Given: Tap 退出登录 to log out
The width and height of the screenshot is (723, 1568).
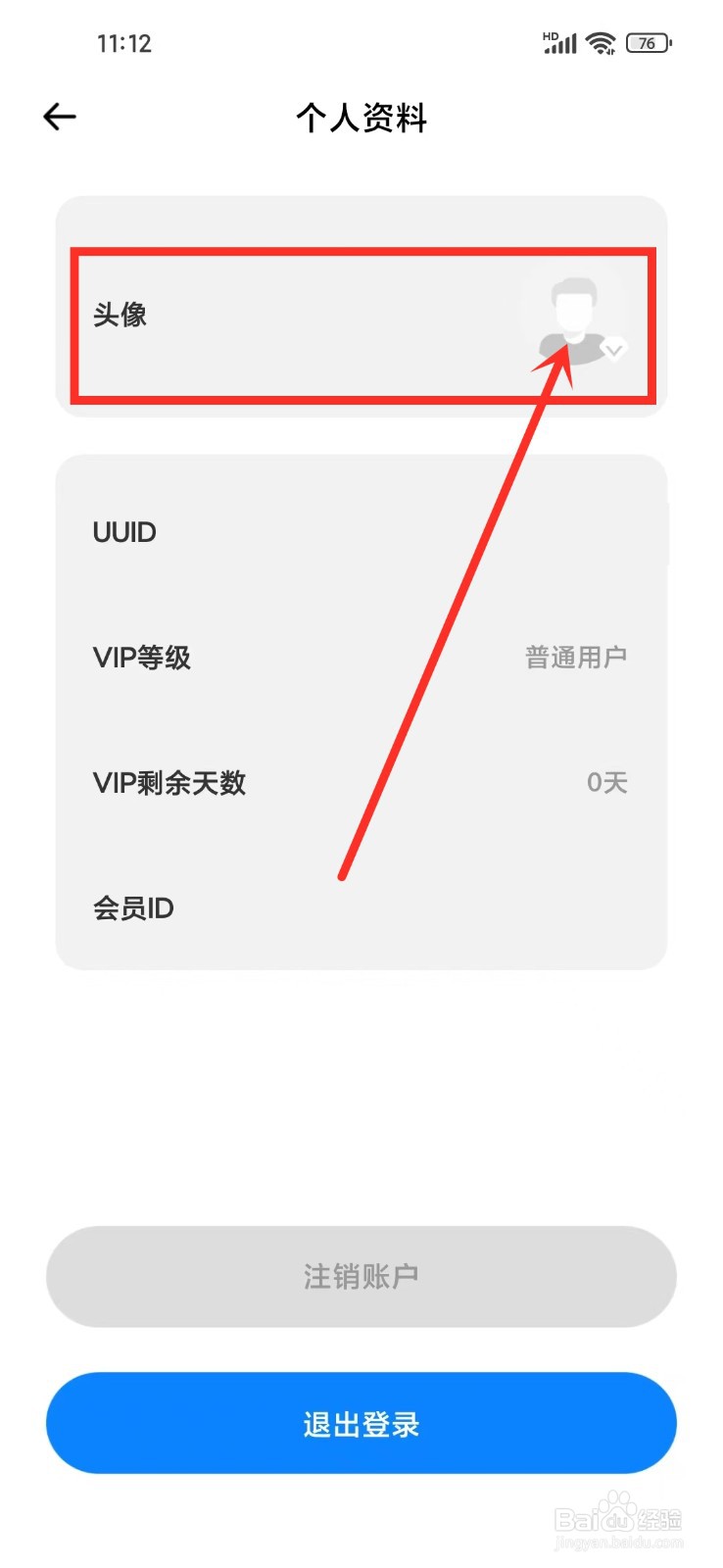Looking at the screenshot, I should (361, 1424).
